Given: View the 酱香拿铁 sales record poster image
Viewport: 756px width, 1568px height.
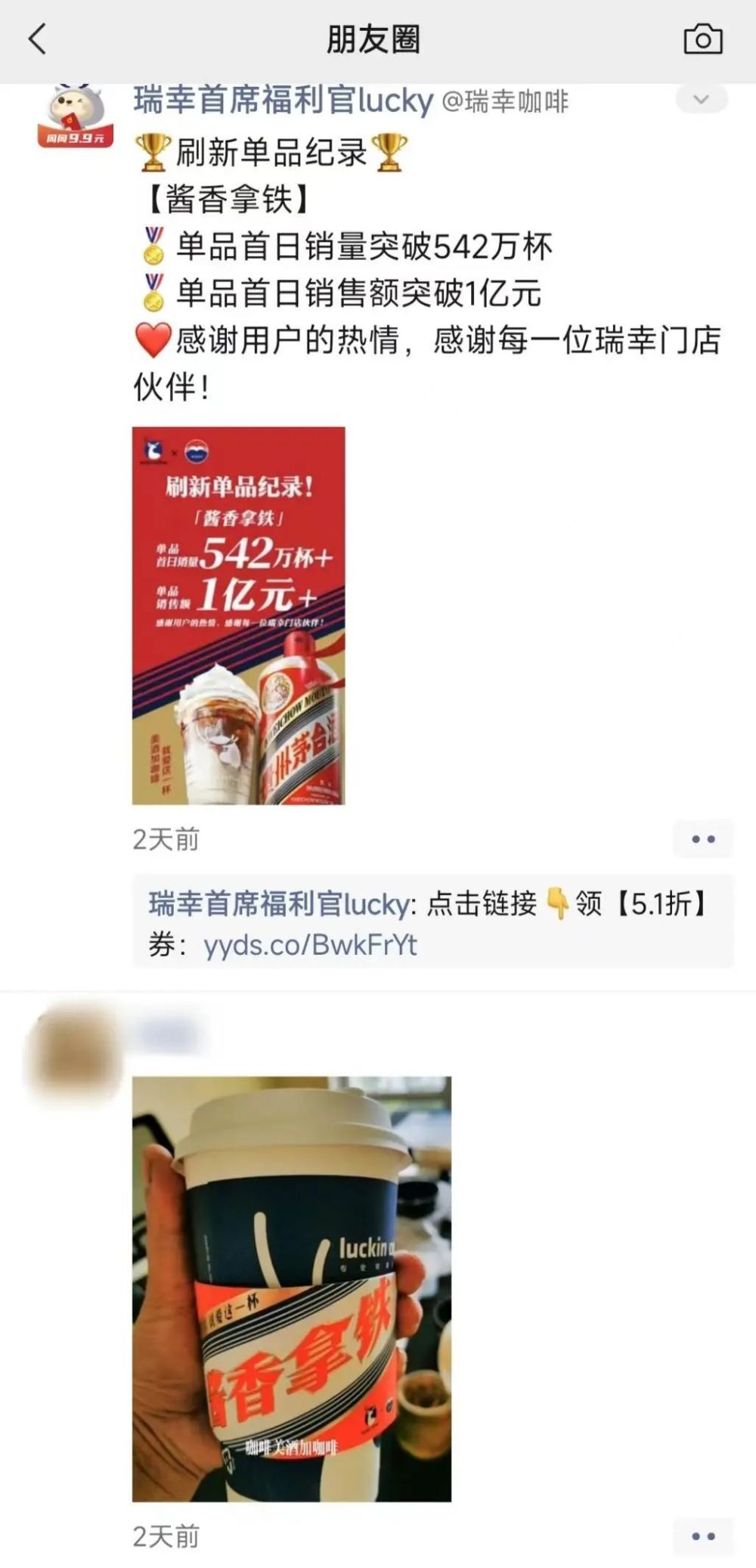Looking at the screenshot, I should click(239, 615).
